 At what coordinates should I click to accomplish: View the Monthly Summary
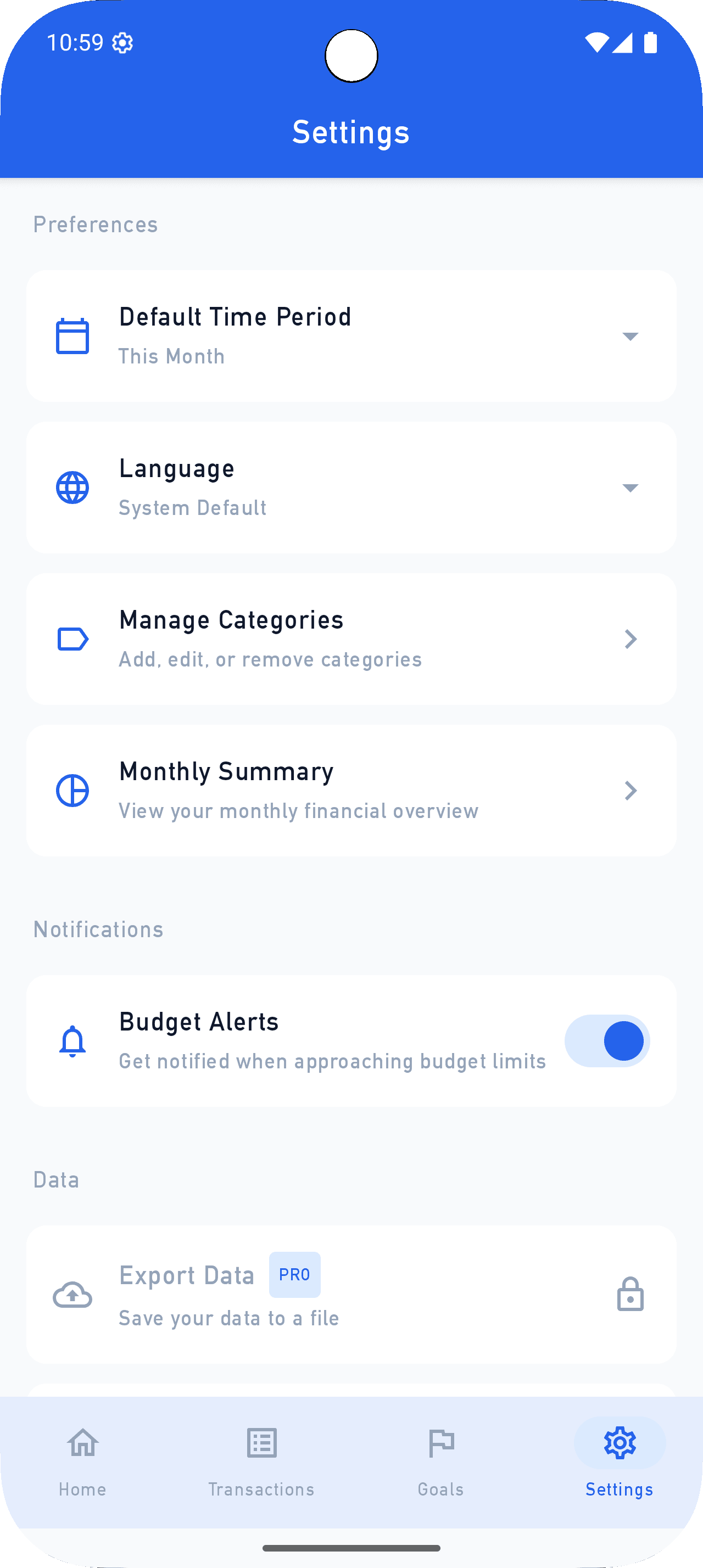351,791
